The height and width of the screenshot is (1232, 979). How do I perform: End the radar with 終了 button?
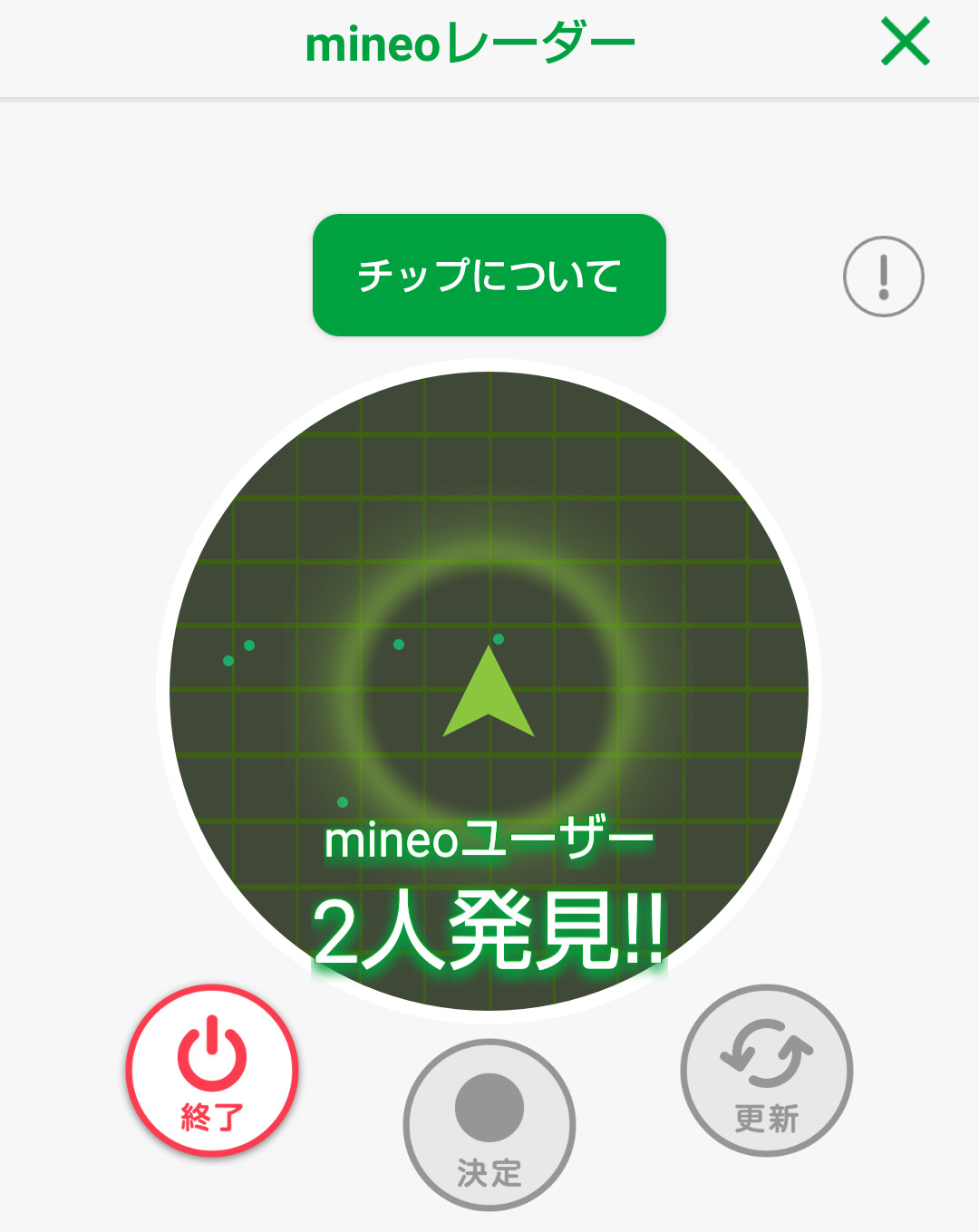coord(212,1071)
